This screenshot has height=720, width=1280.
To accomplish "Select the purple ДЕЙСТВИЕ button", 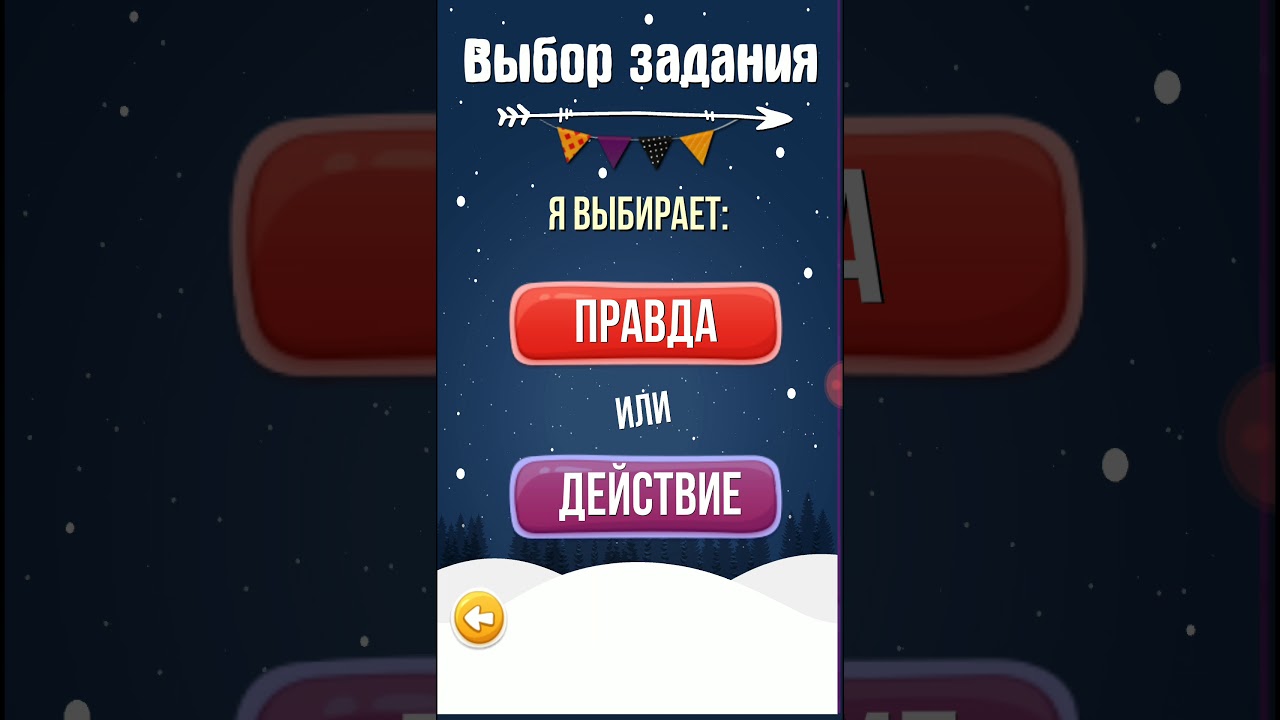I will 645,496.
